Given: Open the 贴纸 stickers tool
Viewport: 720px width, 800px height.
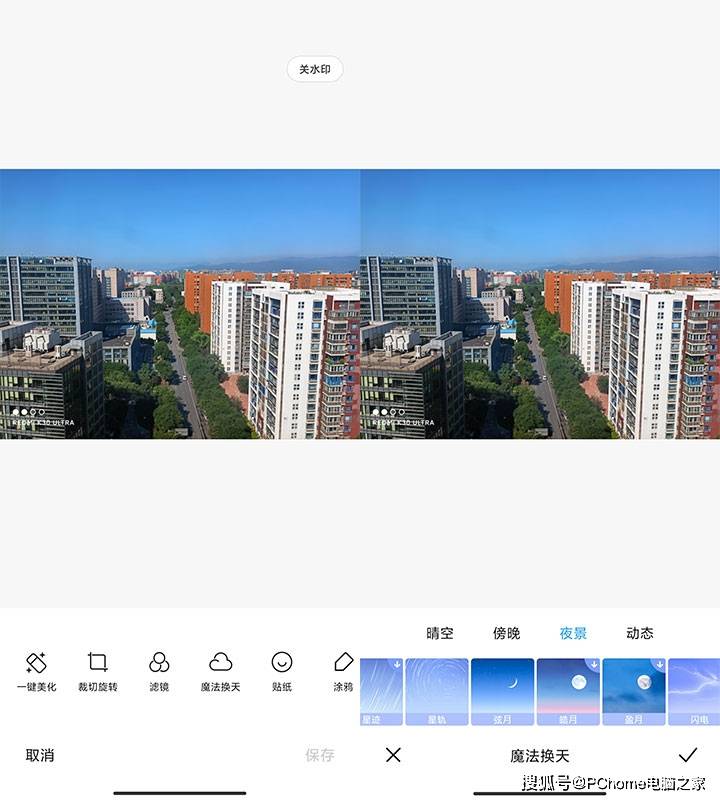Looking at the screenshot, I should [x=283, y=668].
